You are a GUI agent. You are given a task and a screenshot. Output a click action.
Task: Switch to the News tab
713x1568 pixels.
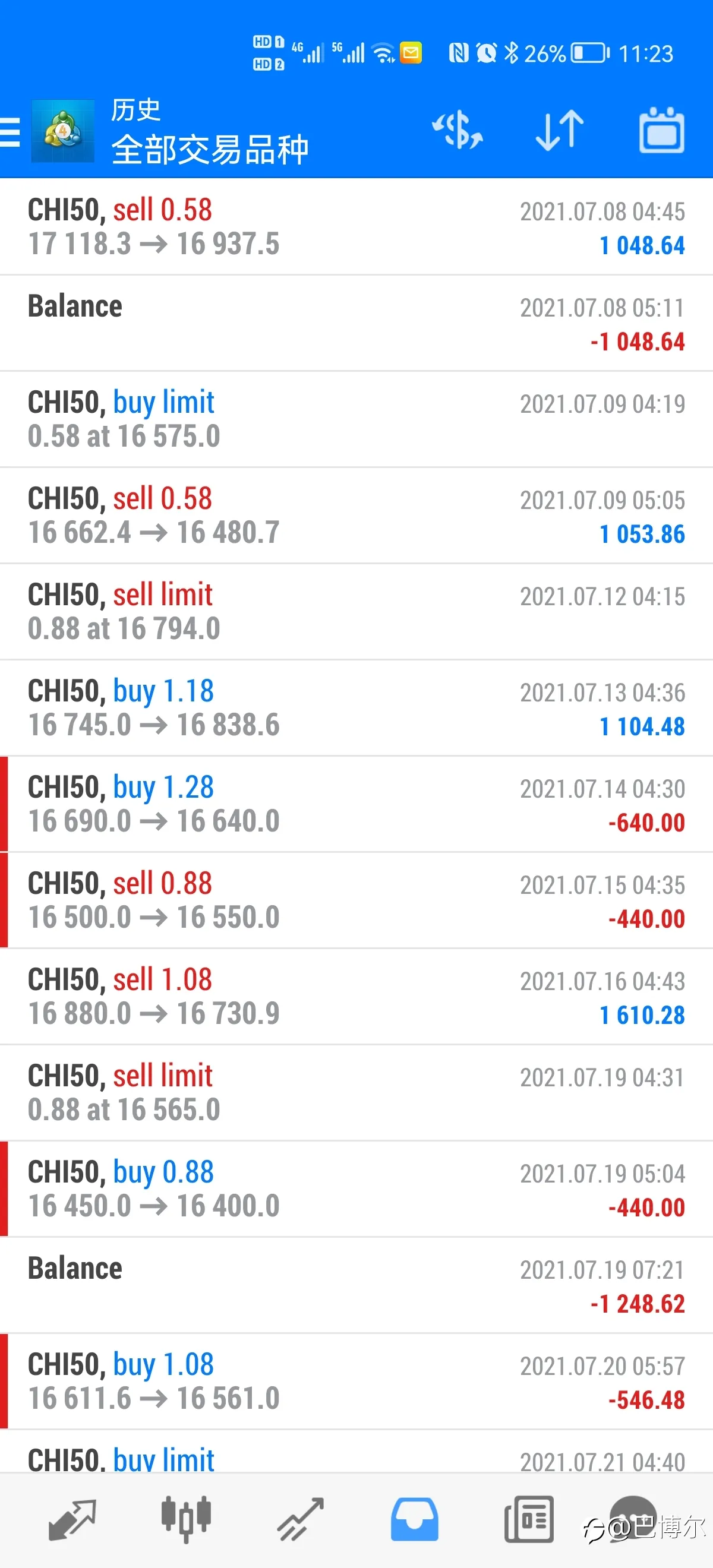pos(528,1520)
